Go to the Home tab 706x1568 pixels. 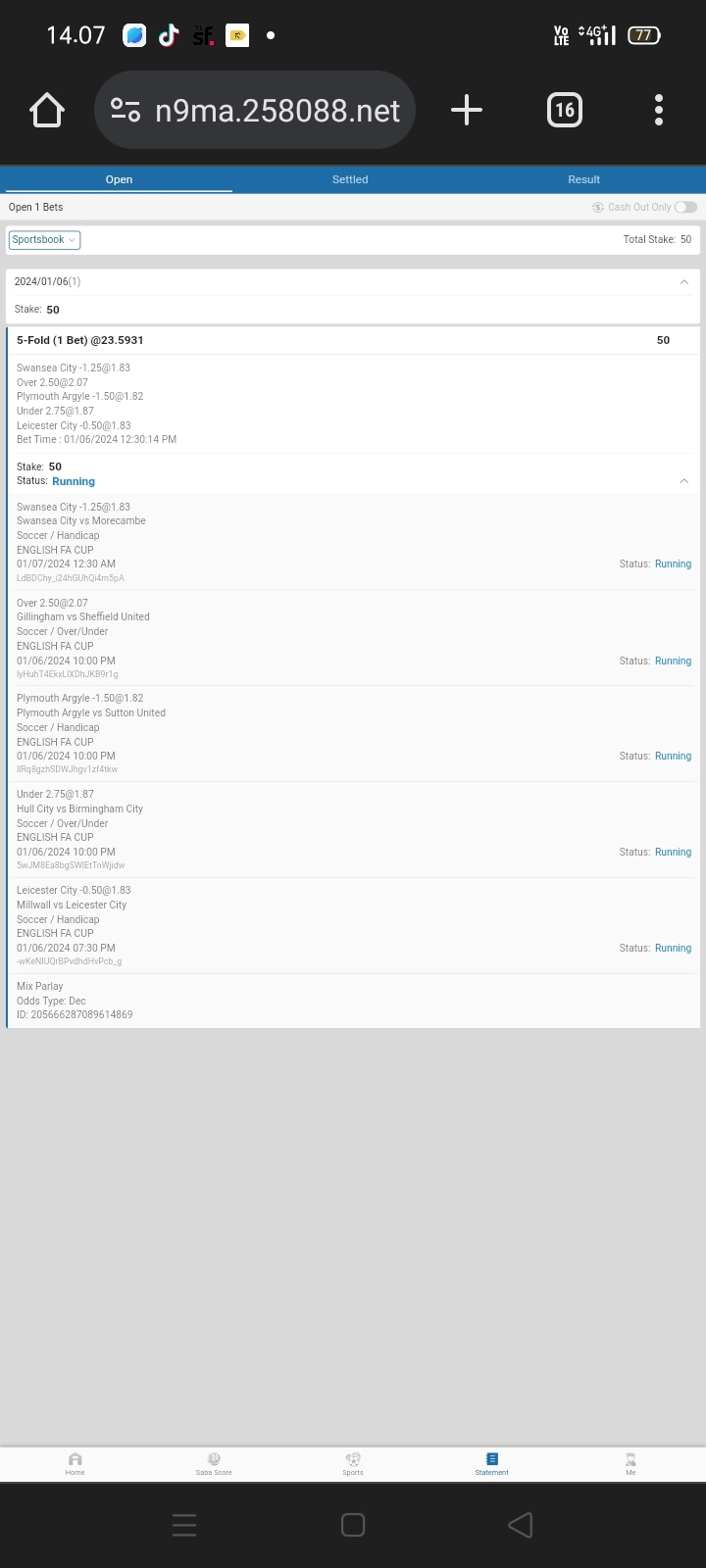tap(76, 1463)
